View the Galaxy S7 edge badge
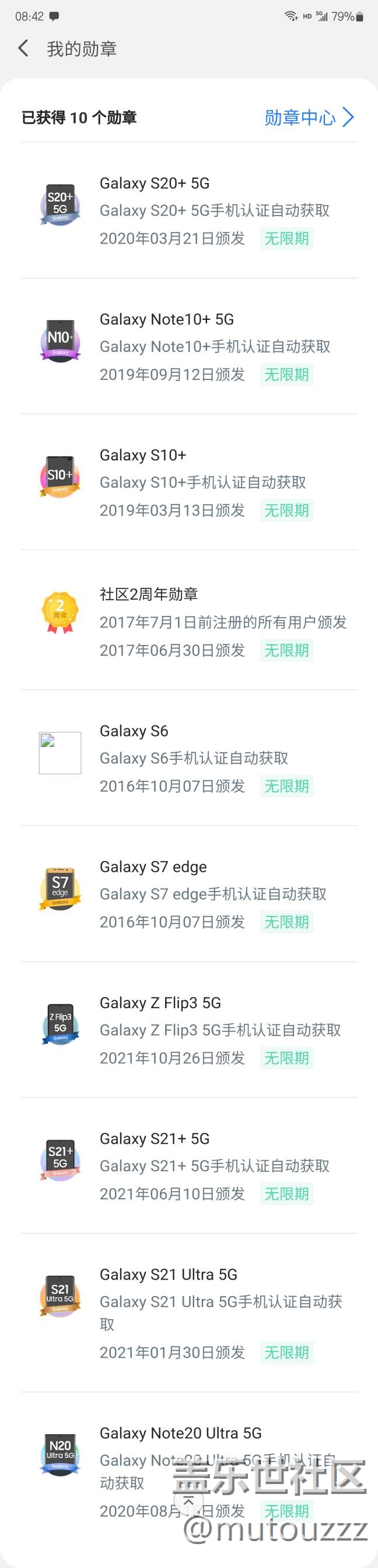This screenshot has height=1568, width=378. click(189, 894)
